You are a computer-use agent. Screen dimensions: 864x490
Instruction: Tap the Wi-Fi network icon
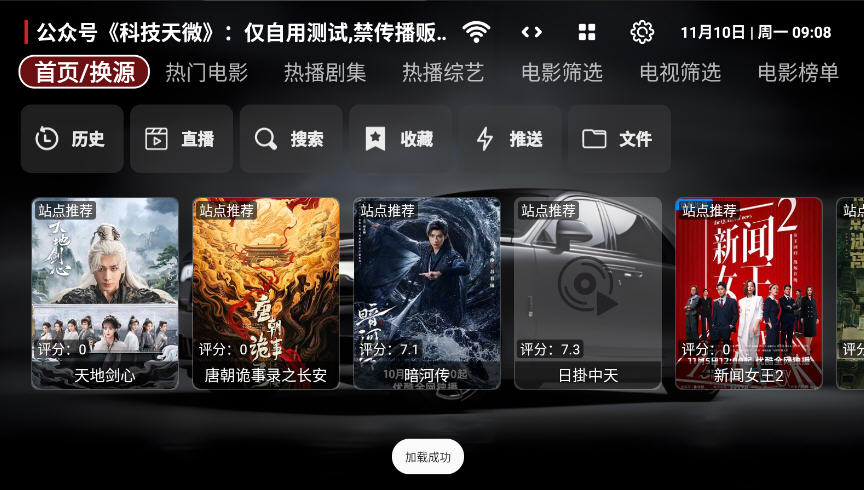pos(476,32)
